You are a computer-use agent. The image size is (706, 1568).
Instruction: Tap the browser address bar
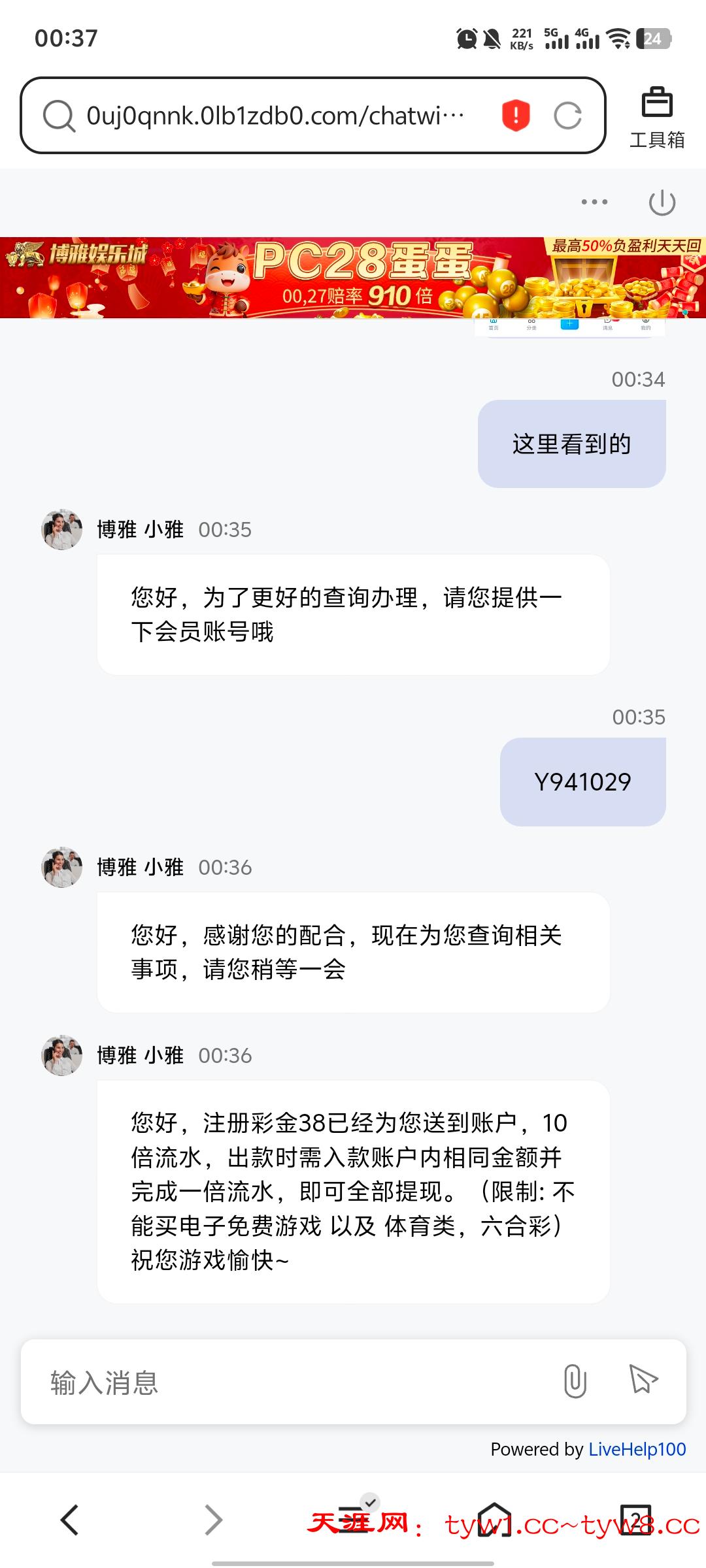point(275,116)
